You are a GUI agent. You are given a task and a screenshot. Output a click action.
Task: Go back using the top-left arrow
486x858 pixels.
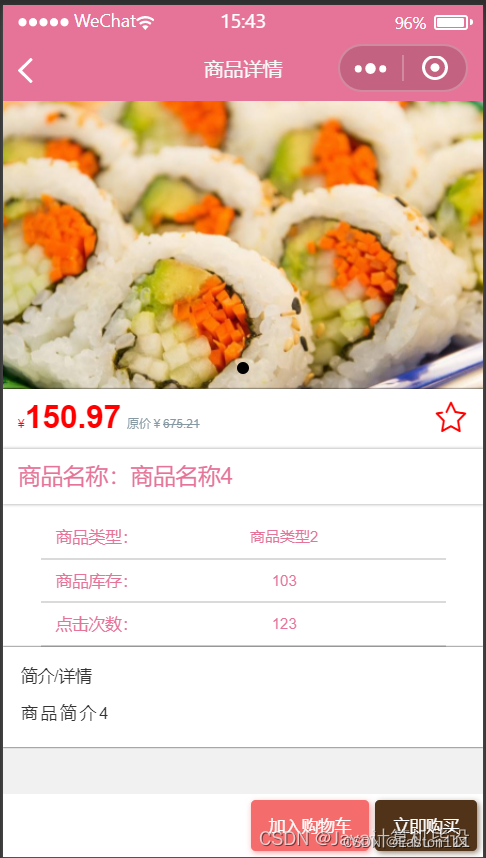click(25, 70)
